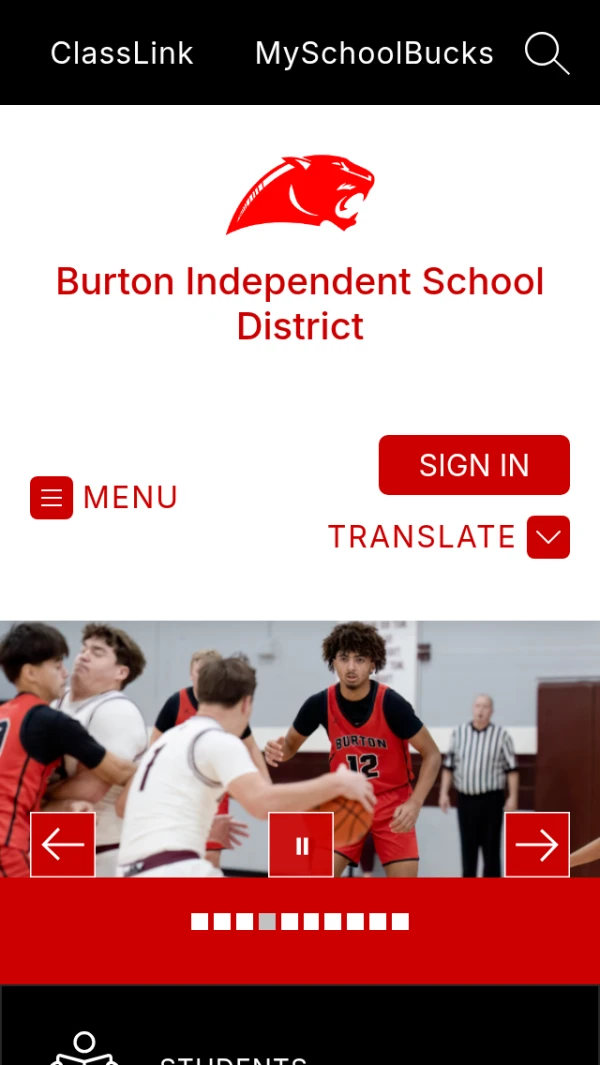Select the last slide indicator

tap(400, 922)
